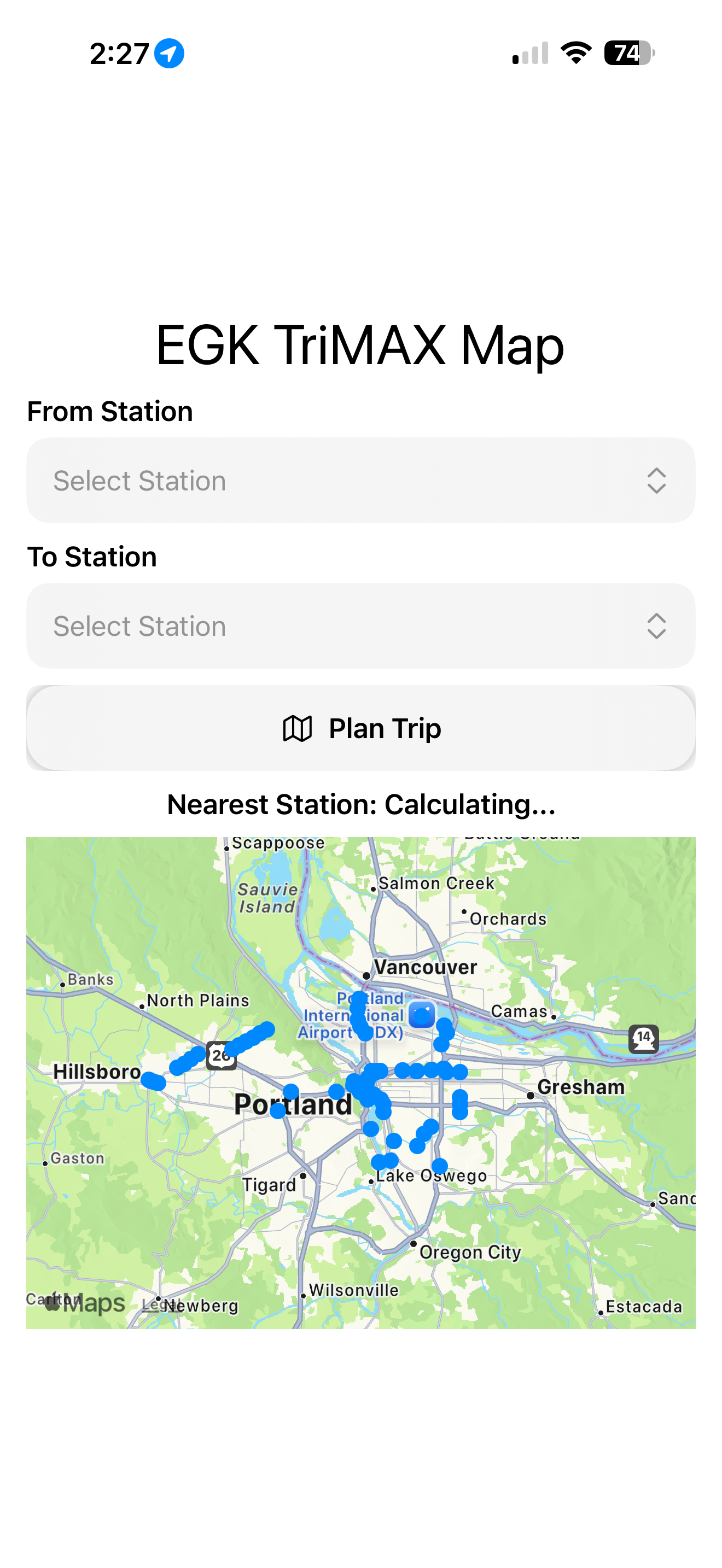Open the From Station dropdown
This screenshot has width=722, height=1568.
pyautogui.click(x=360, y=480)
